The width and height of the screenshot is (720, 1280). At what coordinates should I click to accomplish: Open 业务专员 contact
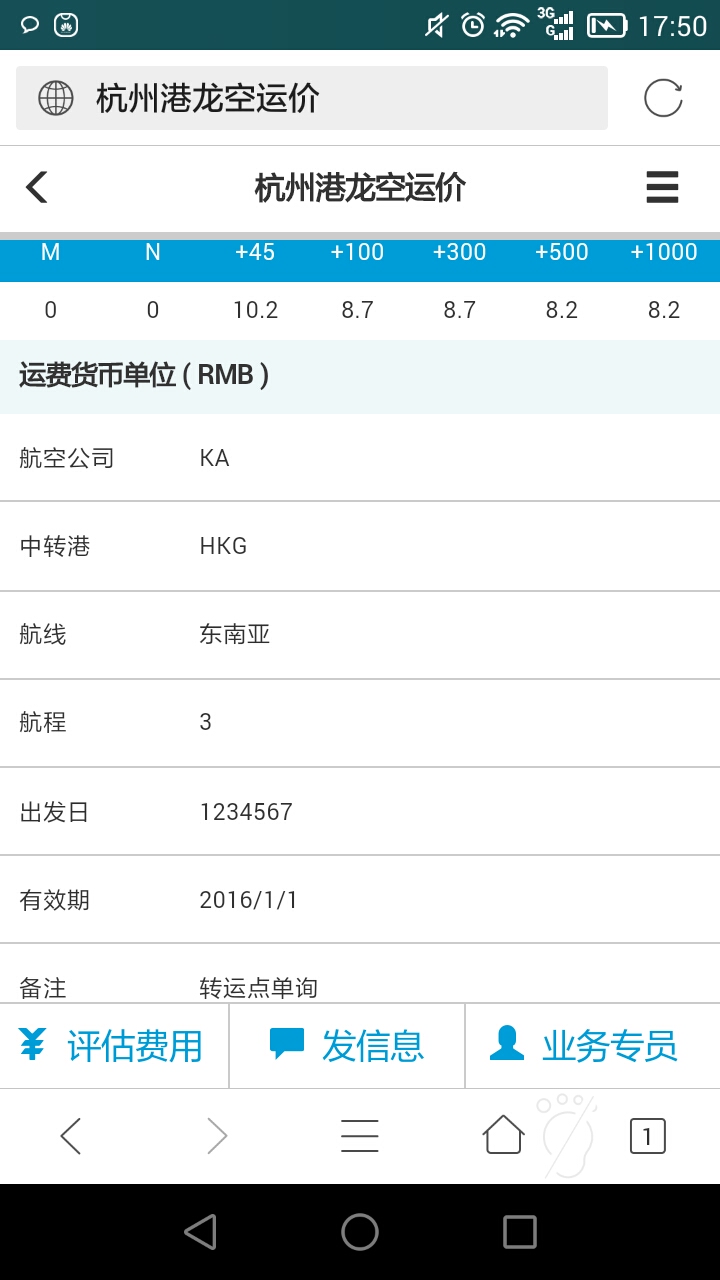click(x=584, y=1046)
